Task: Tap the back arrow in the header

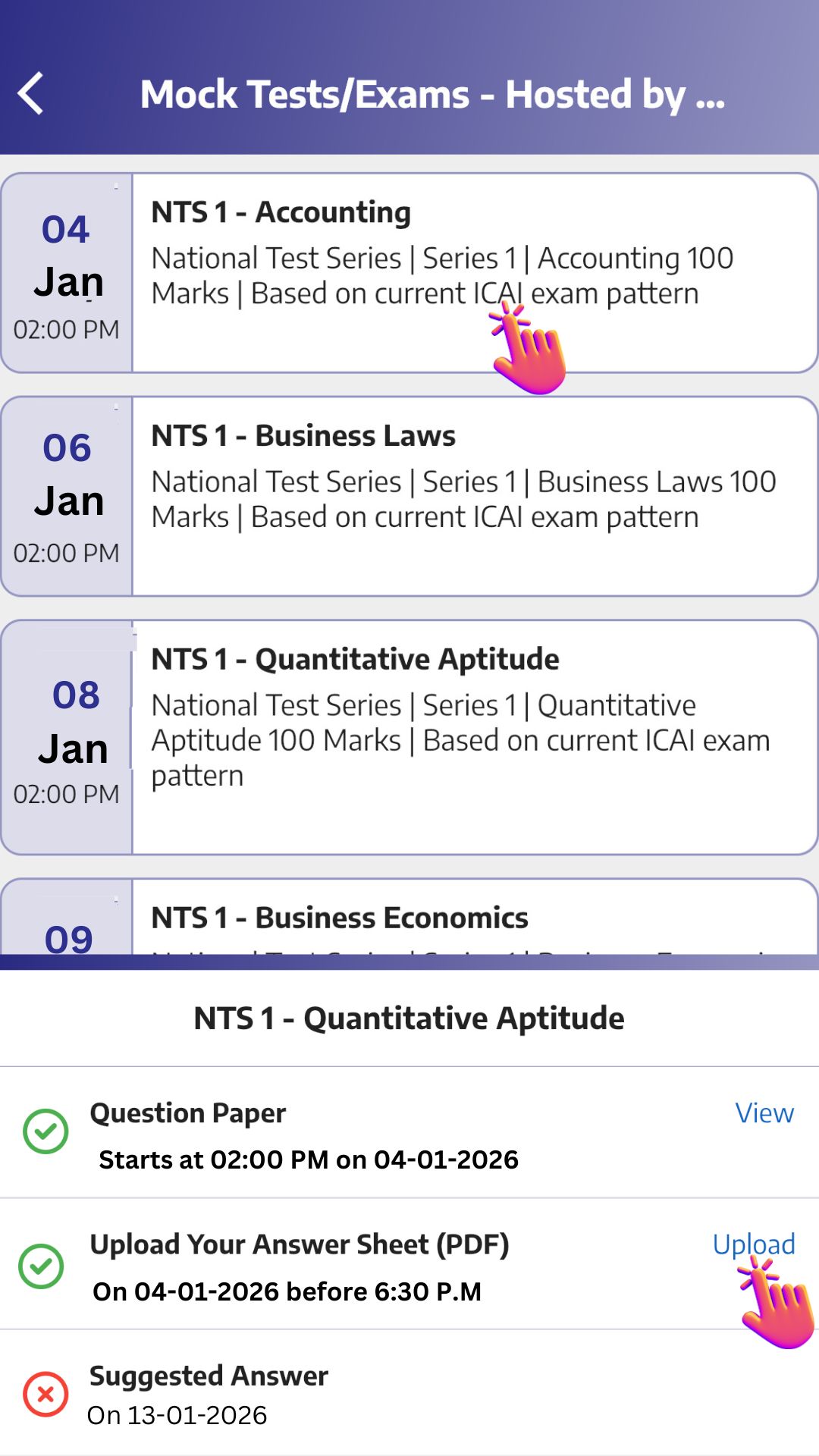Action: pyautogui.click(x=30, y=94)
